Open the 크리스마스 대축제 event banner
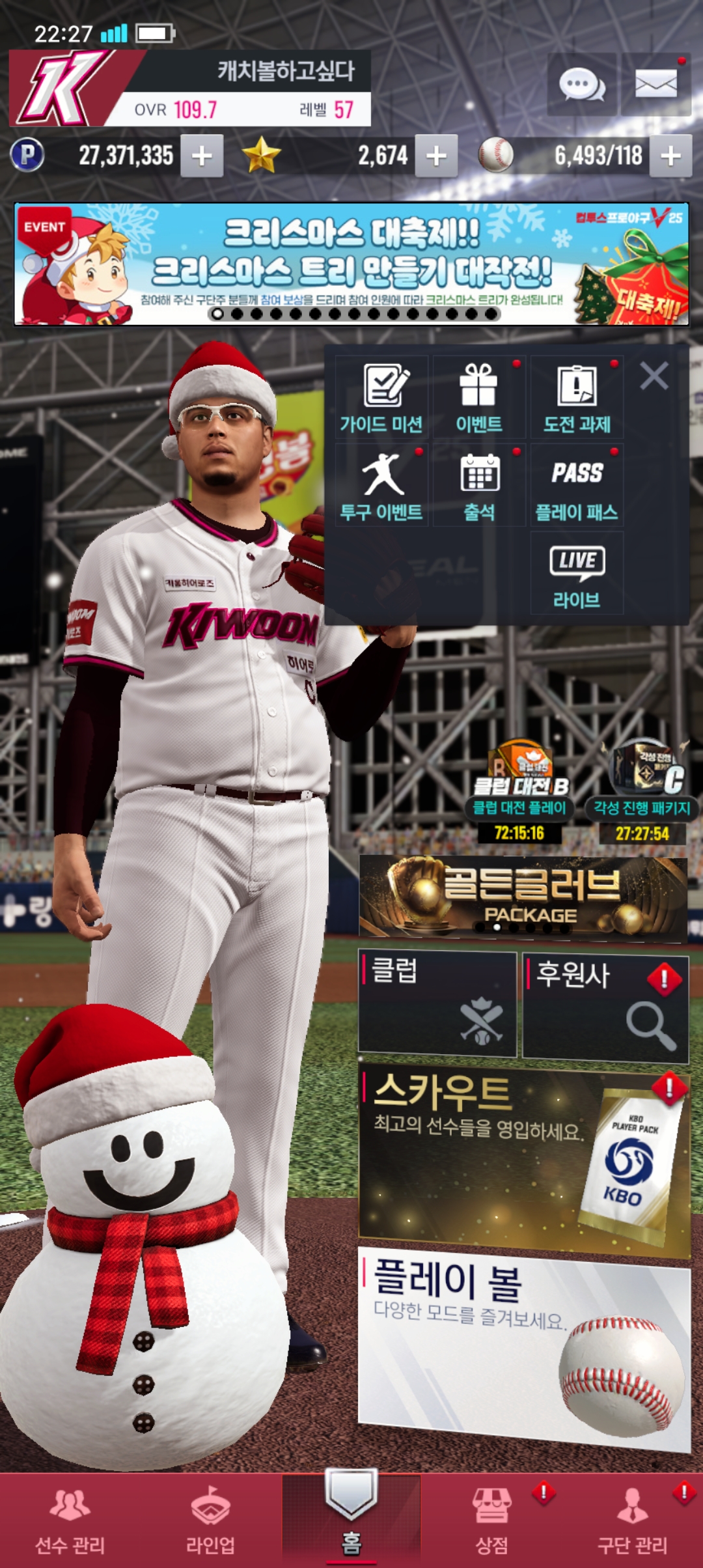 click(351, 264)
